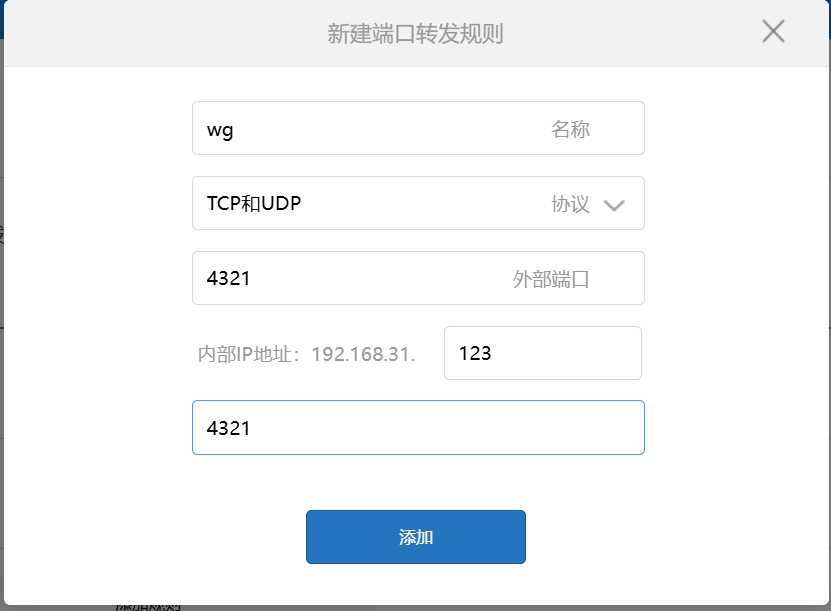This screenshot has width=831, height=611.
Task: Edit the 内部IP地址 last octet field
Action: coord(541,353)
